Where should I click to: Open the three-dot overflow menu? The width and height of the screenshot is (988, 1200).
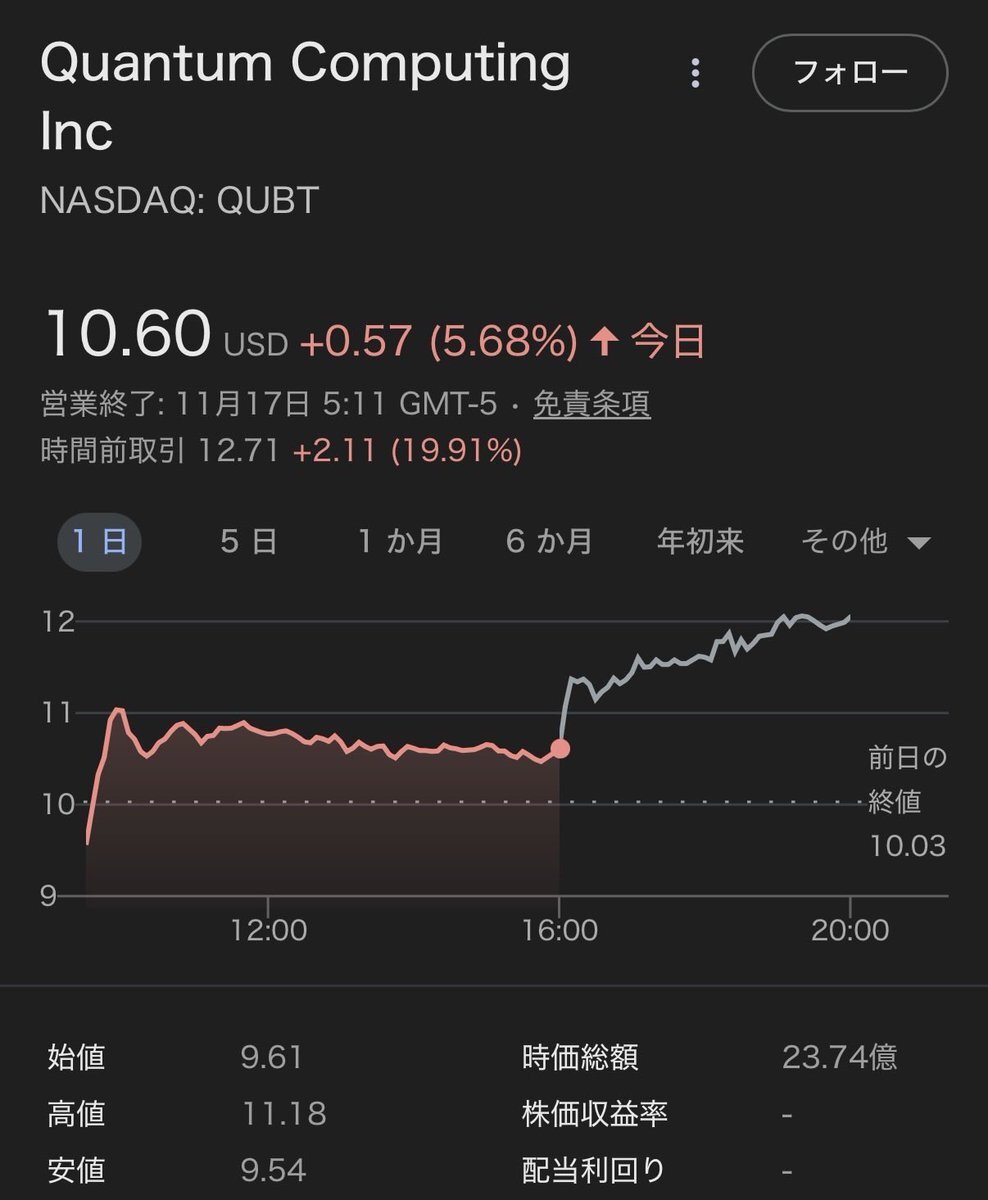click(695, 73)
